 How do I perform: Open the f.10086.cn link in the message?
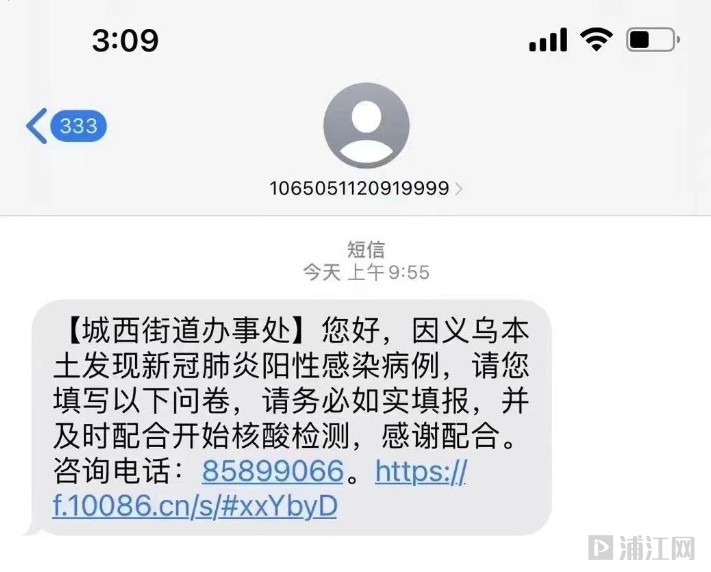[195, 506]
